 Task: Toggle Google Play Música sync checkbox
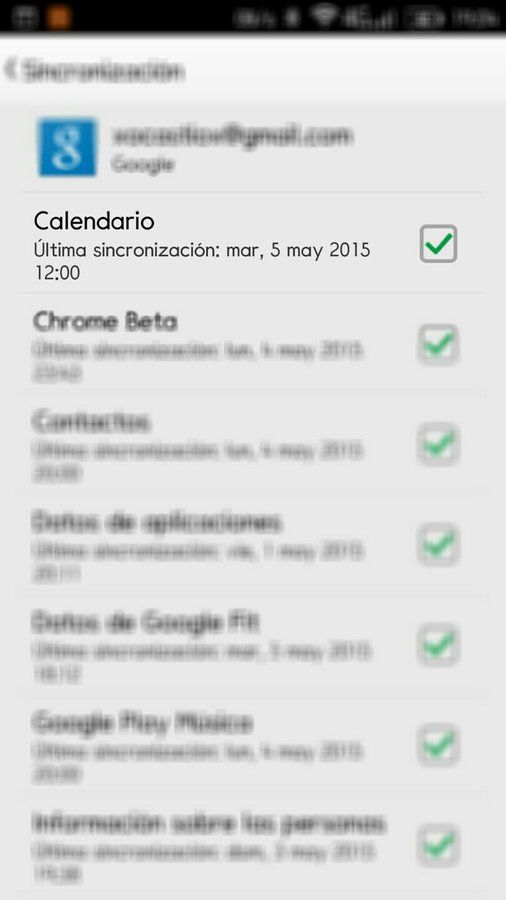click(438, 745)
